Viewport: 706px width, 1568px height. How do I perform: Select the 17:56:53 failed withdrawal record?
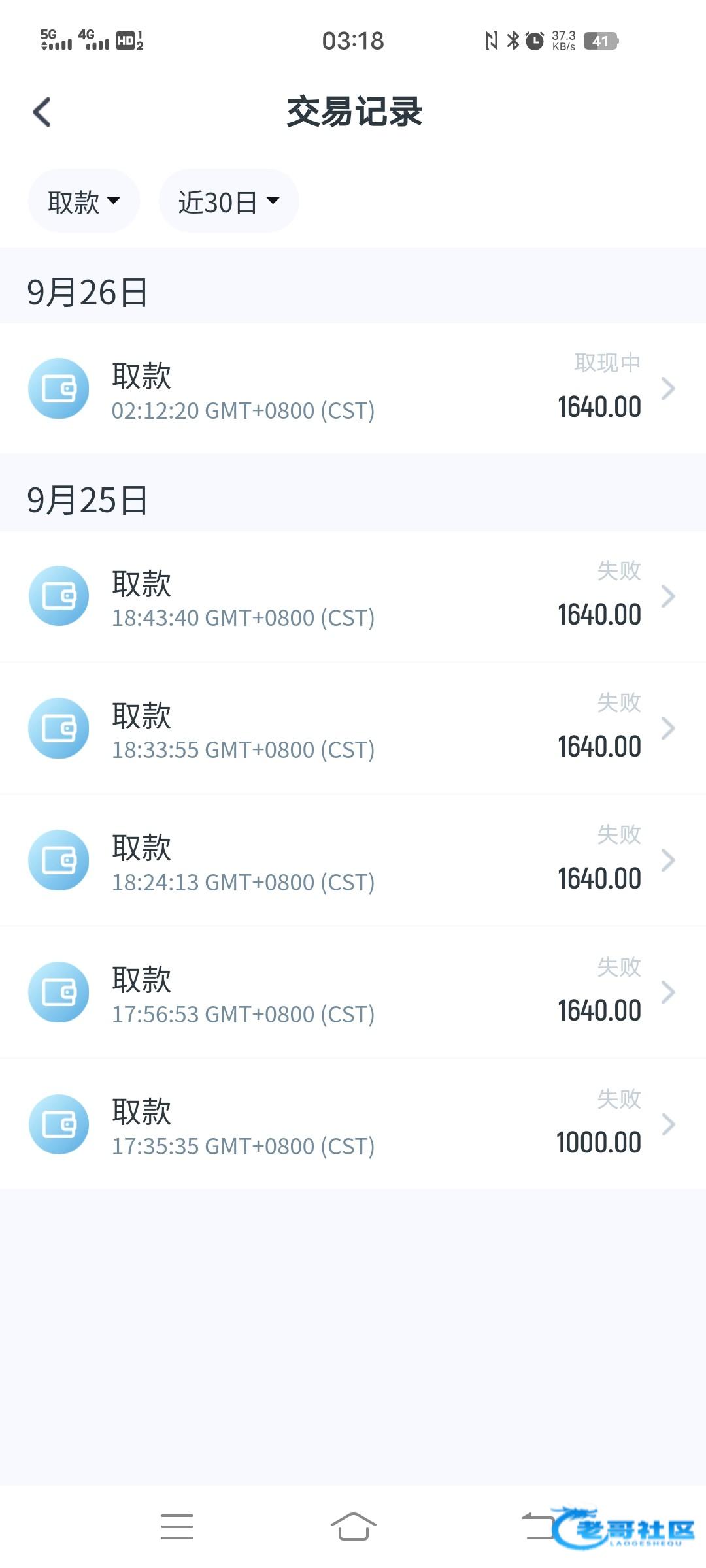coord(353,992)
